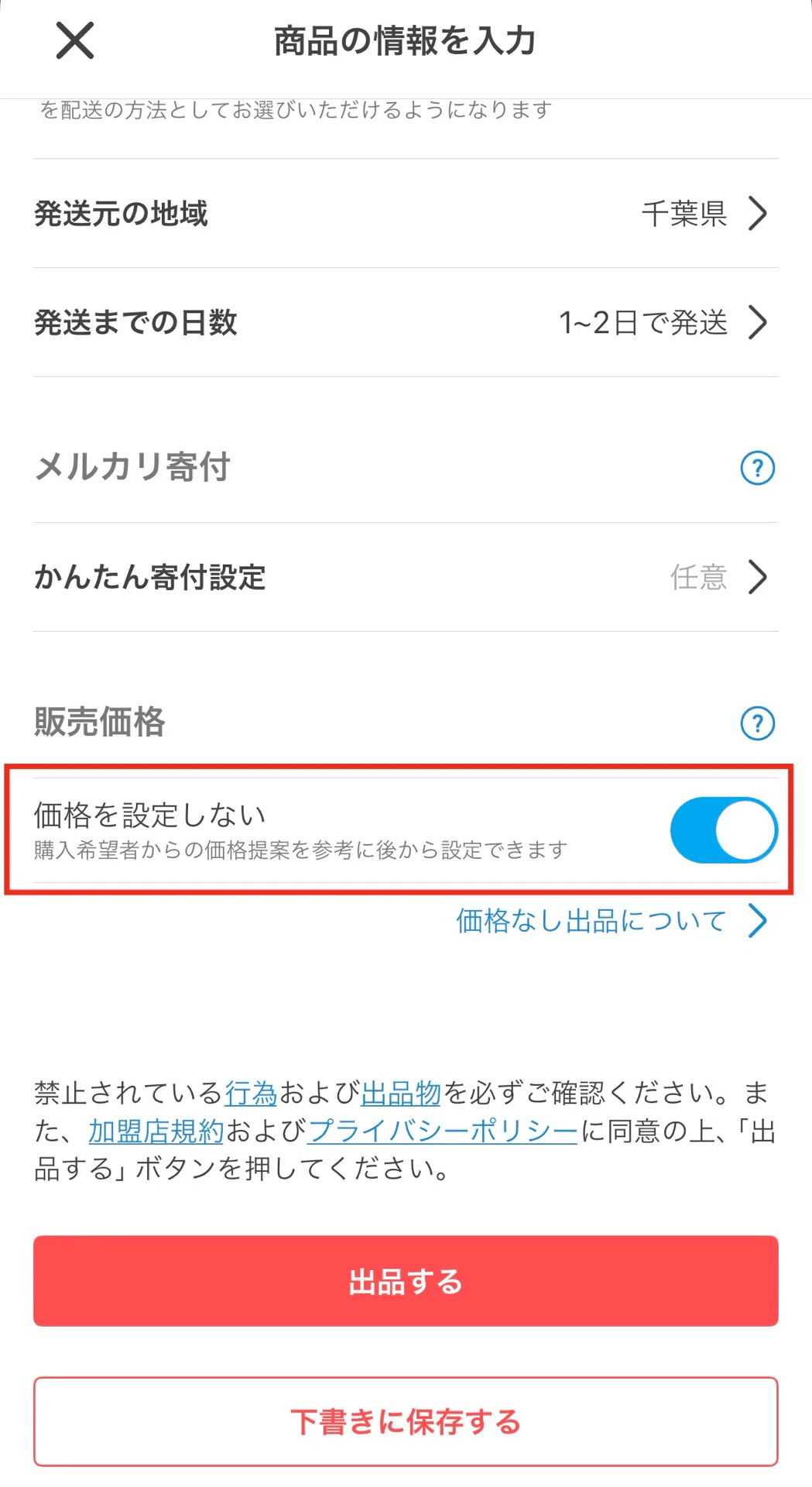The width and height of the screenshot is (812, 1487).
Task: Turn off 価格を設定しない switch
Action: (724, 830)
